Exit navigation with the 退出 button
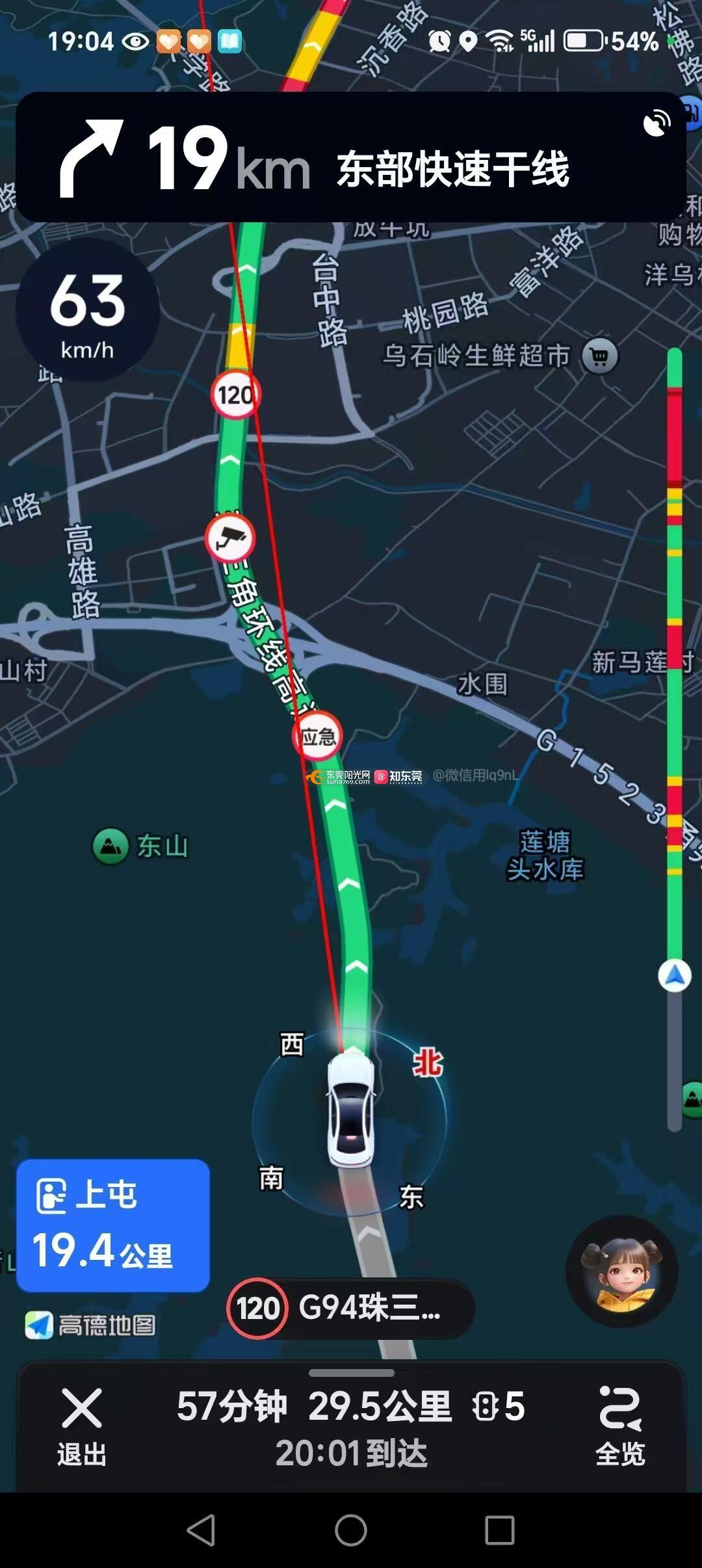 81,1425
